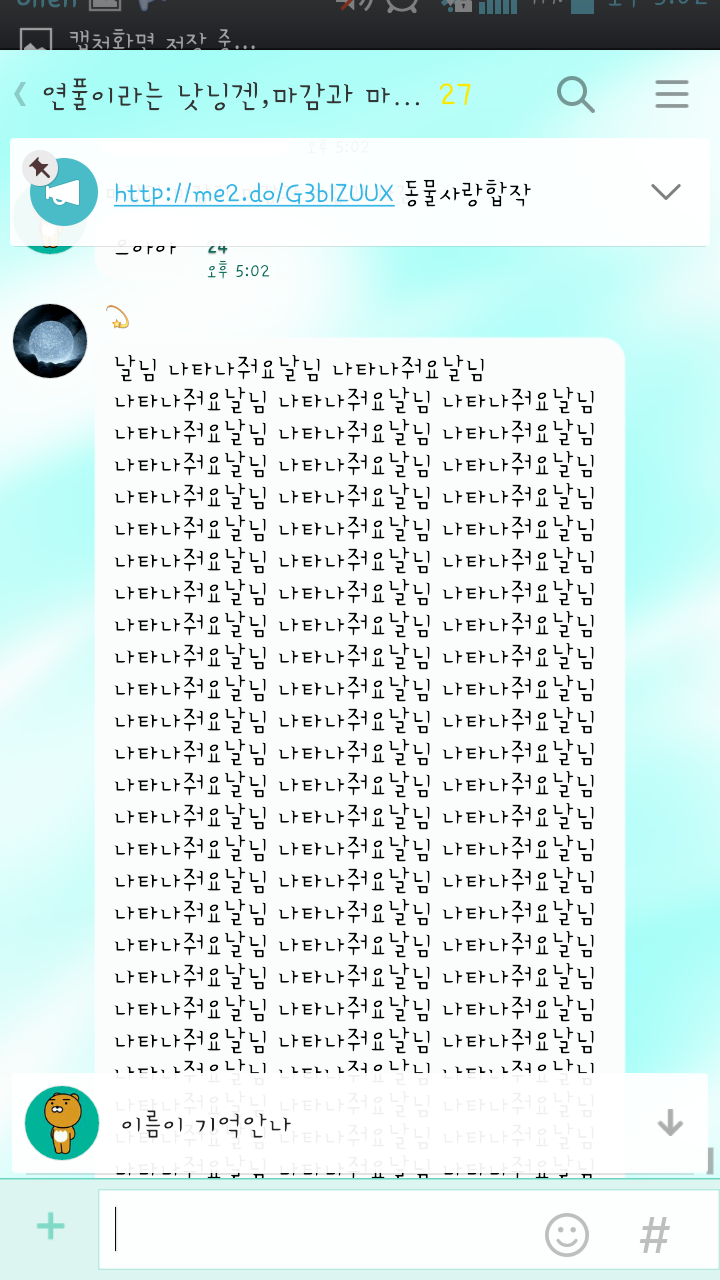This screenshot has height=1280, width=720.
Task: Open the chat room side menu
Action: coord(672,95)
